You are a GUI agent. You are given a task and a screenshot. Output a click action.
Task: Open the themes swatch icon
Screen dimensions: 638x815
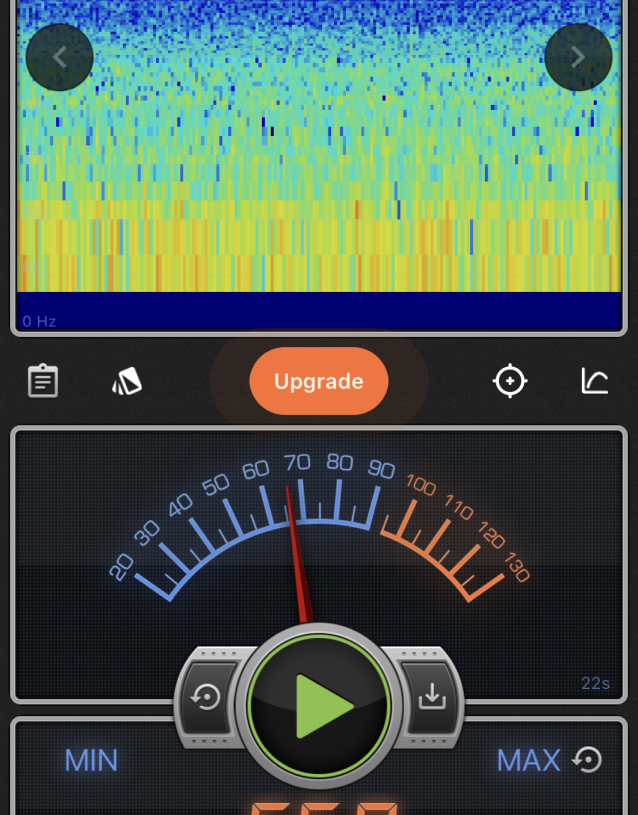tap(127, 381)
